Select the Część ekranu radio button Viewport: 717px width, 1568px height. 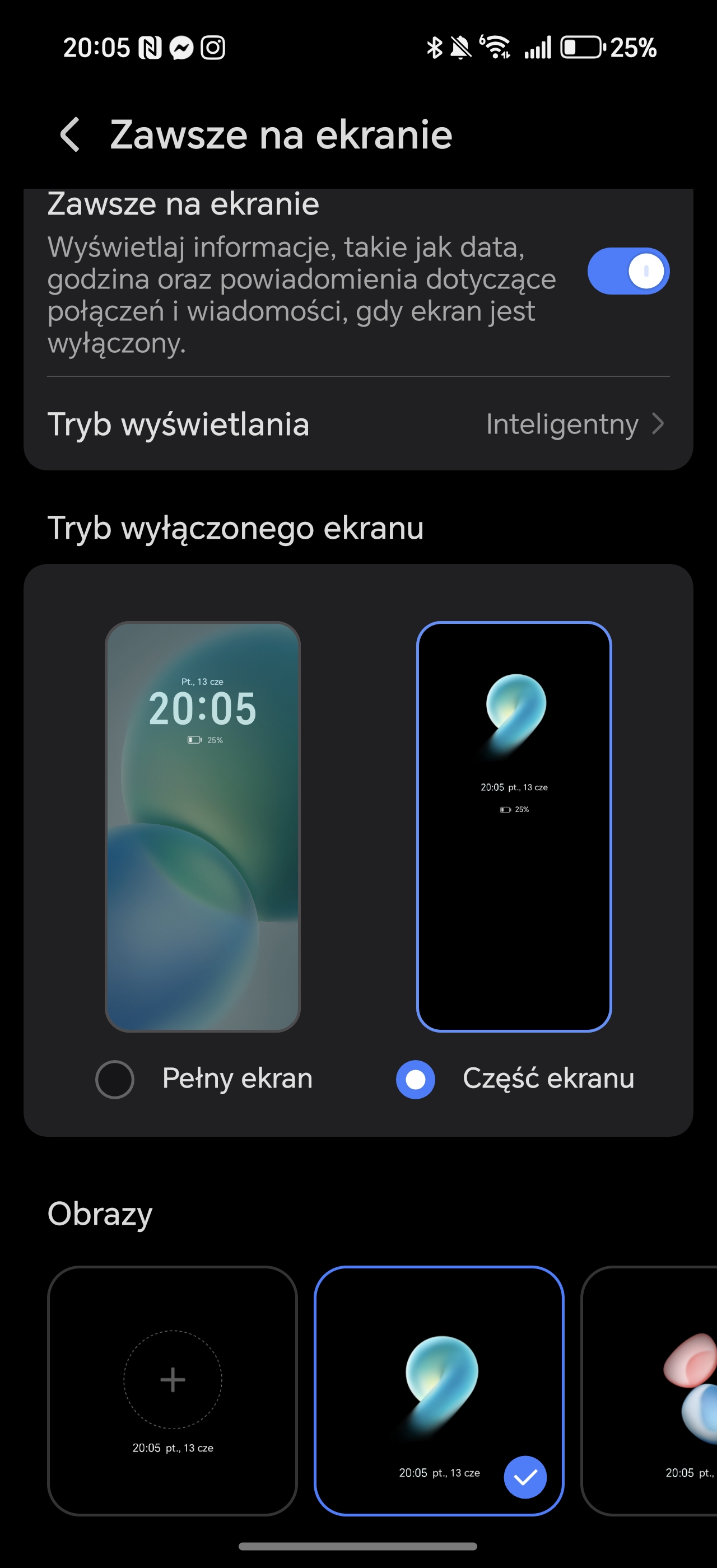[x=415, y=1079]
